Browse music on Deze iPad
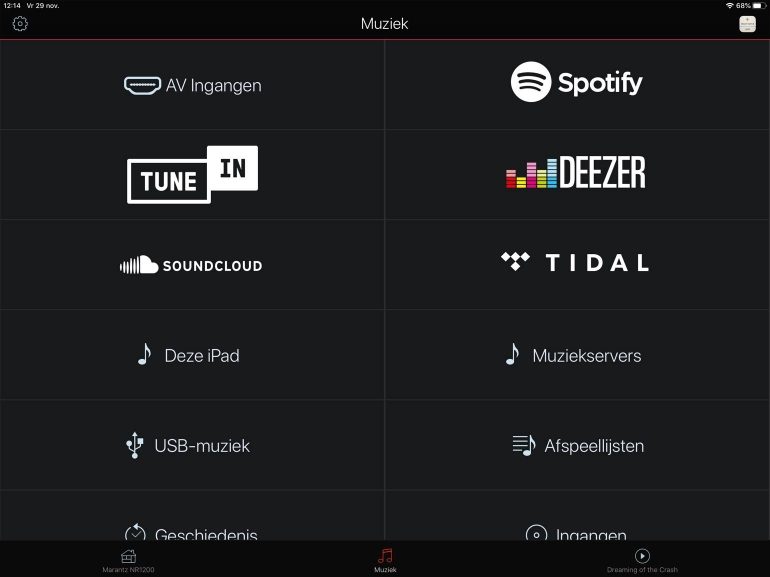 coord(192,355)
